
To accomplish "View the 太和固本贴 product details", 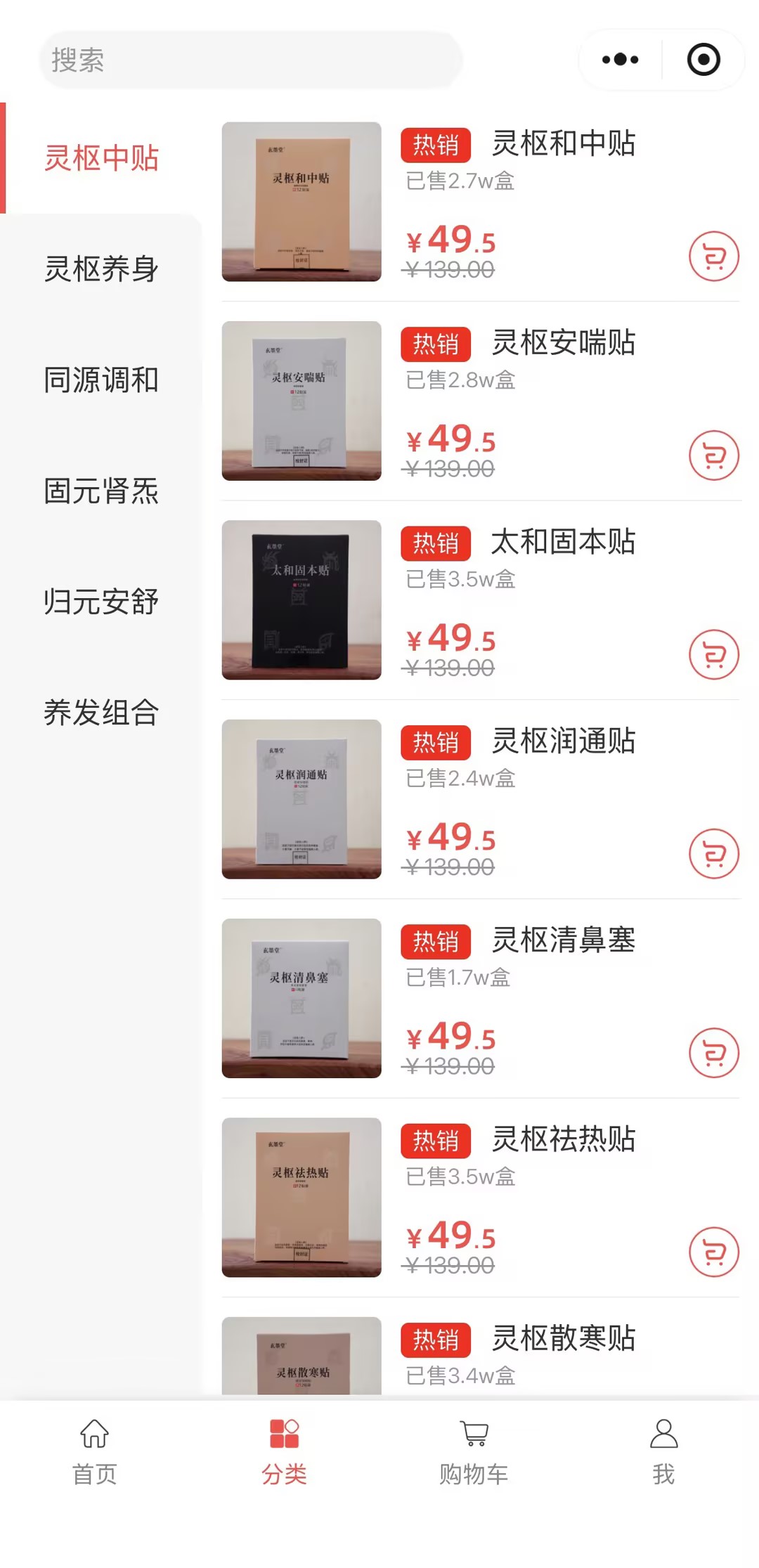I will [562, 542].
